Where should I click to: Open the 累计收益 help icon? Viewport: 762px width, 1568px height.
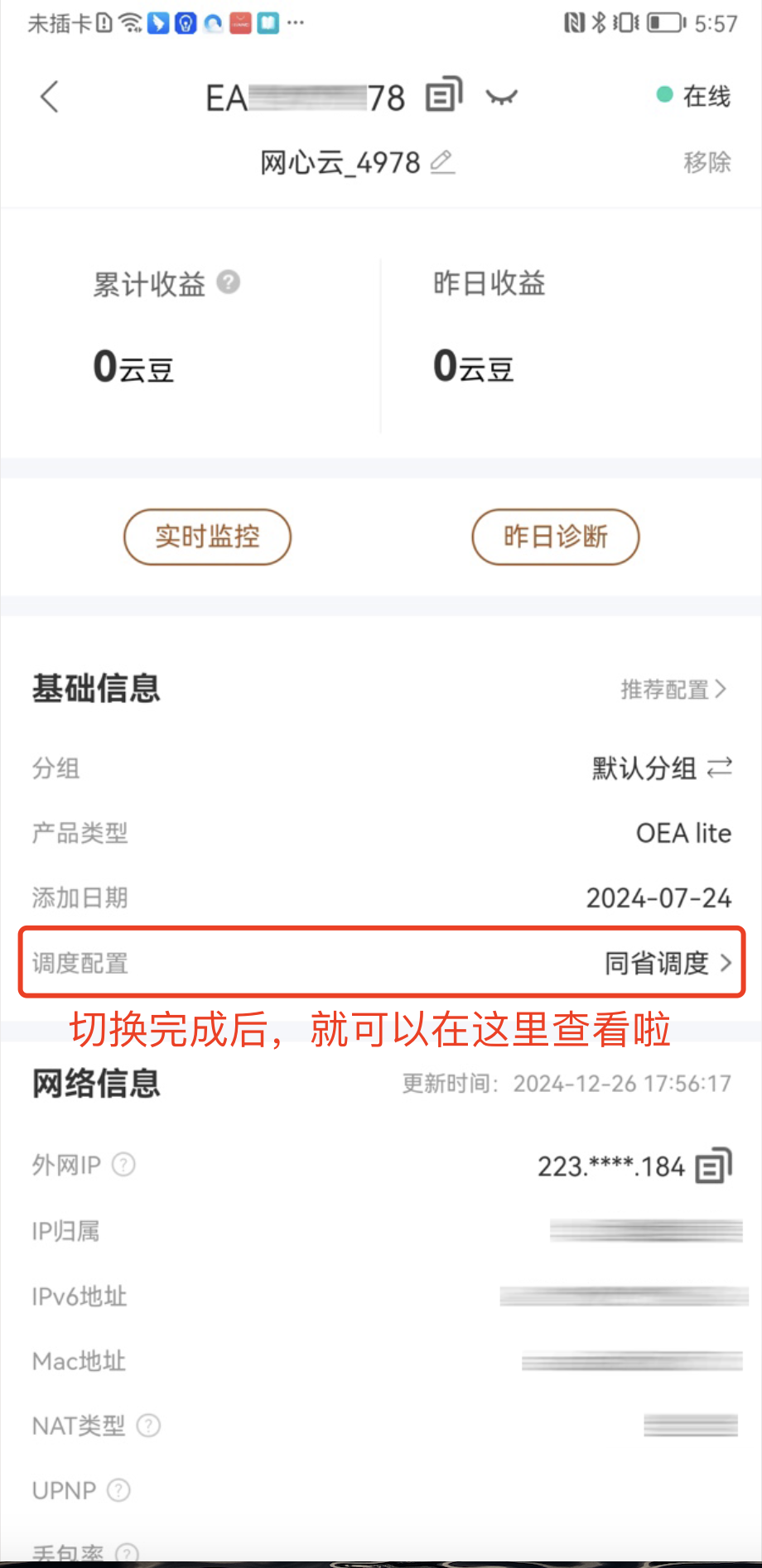click(229, 283)
